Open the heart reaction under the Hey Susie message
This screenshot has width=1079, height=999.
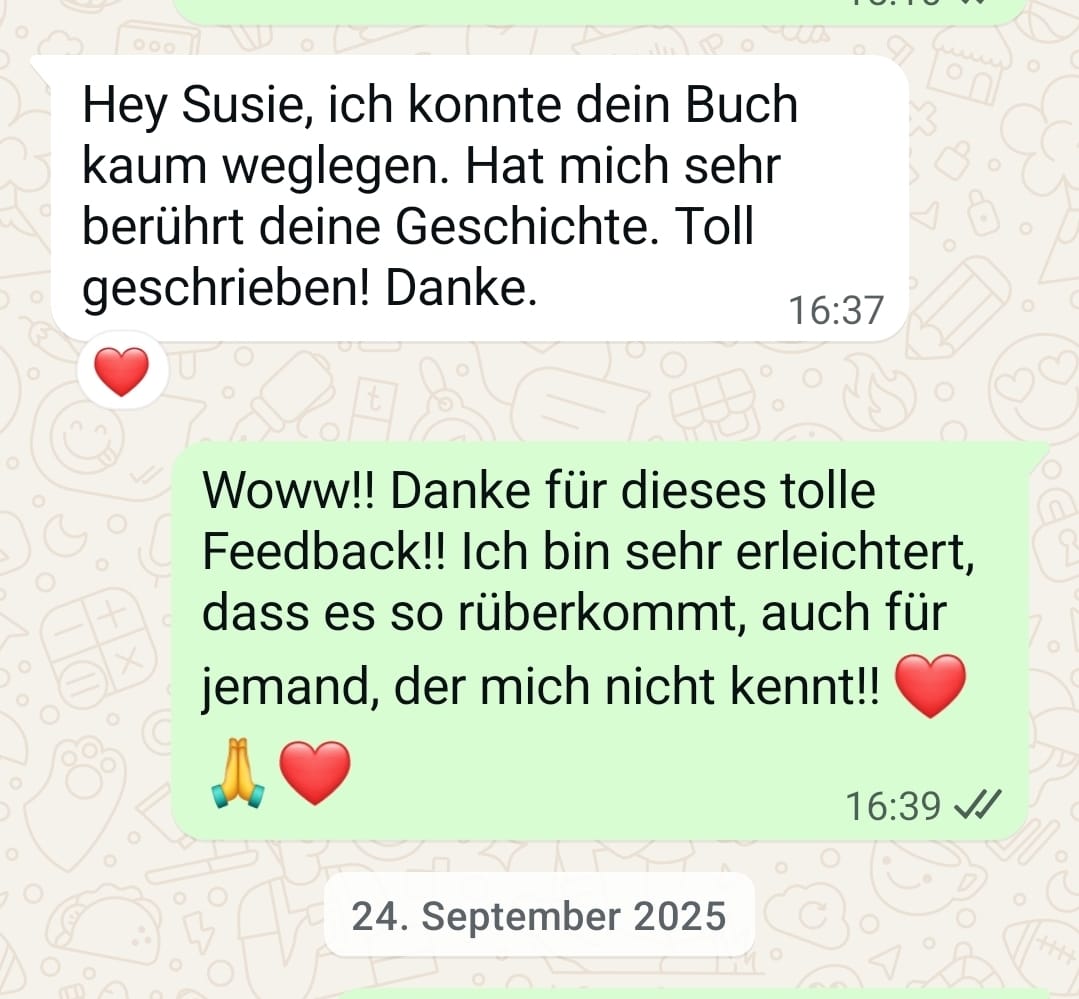click(122, 372)
